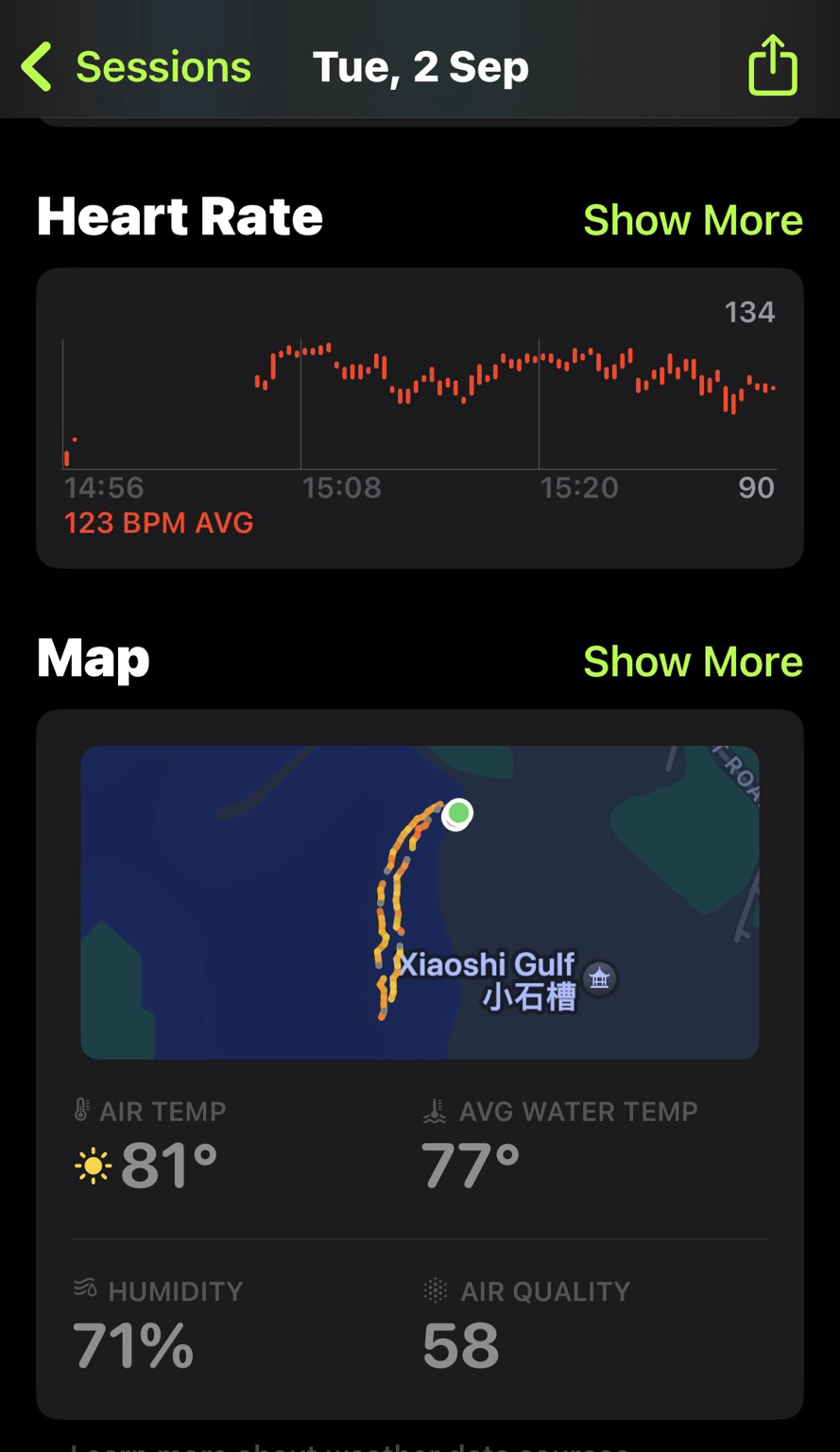Share this session
The image size is (840, 1452).
772,66
